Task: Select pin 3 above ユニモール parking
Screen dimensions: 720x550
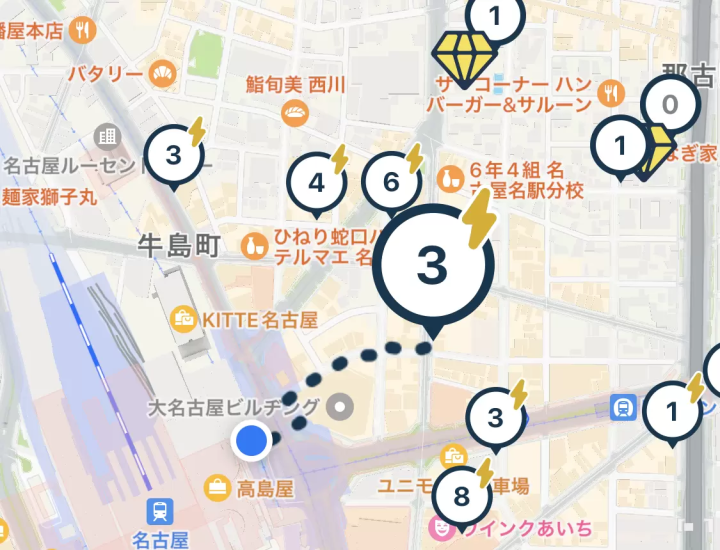Action: pyautogui.click(x=495, y=417)
